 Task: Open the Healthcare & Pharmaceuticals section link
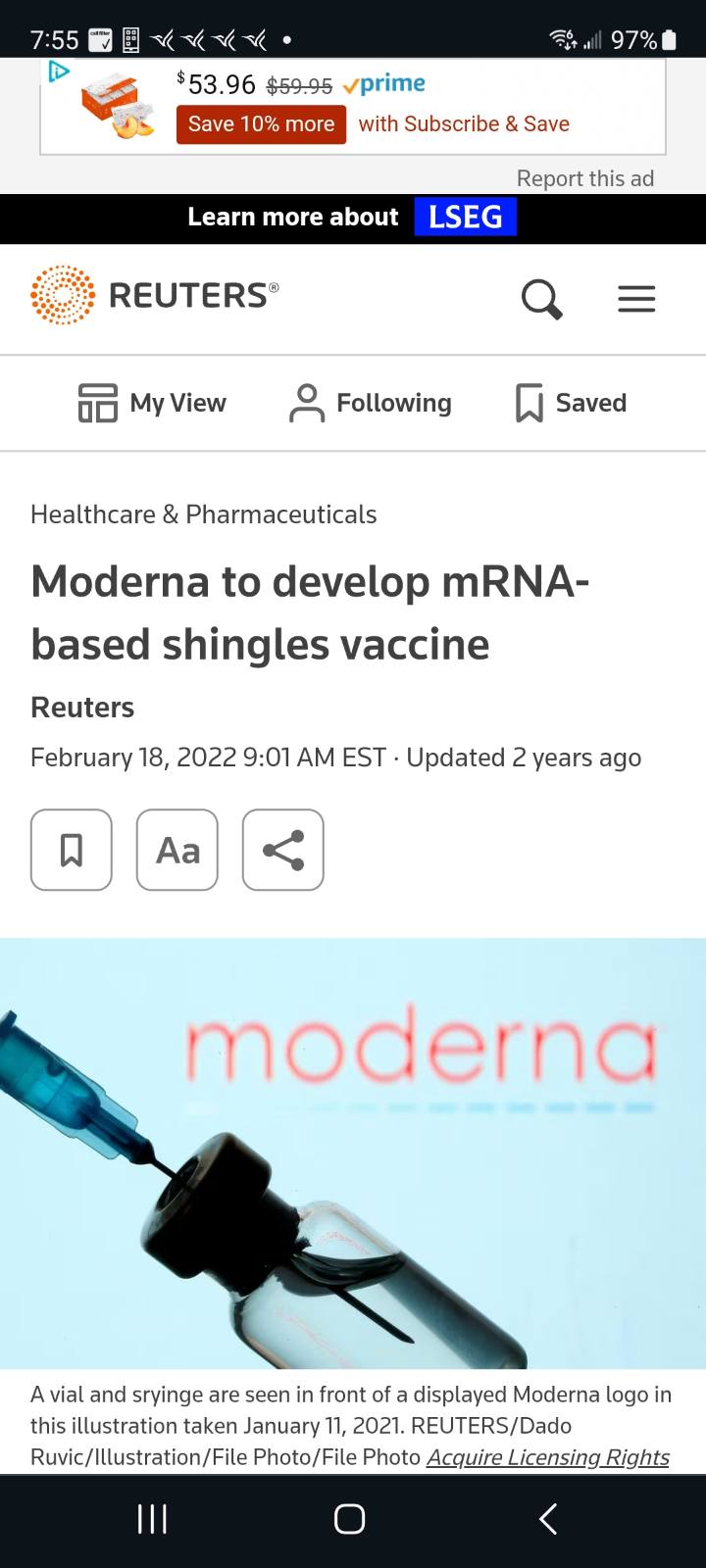point(204,514)
